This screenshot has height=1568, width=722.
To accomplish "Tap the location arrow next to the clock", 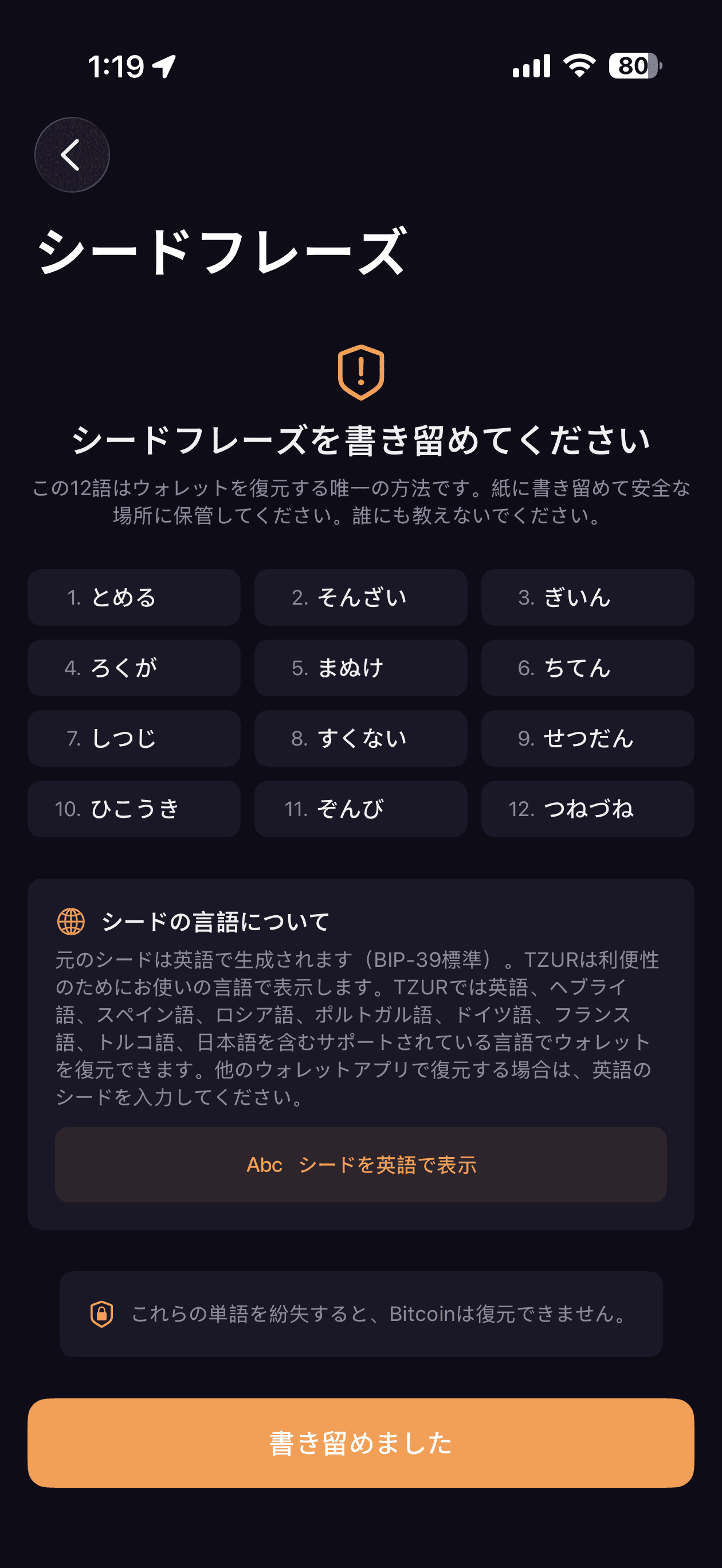I will click(163, 66).
